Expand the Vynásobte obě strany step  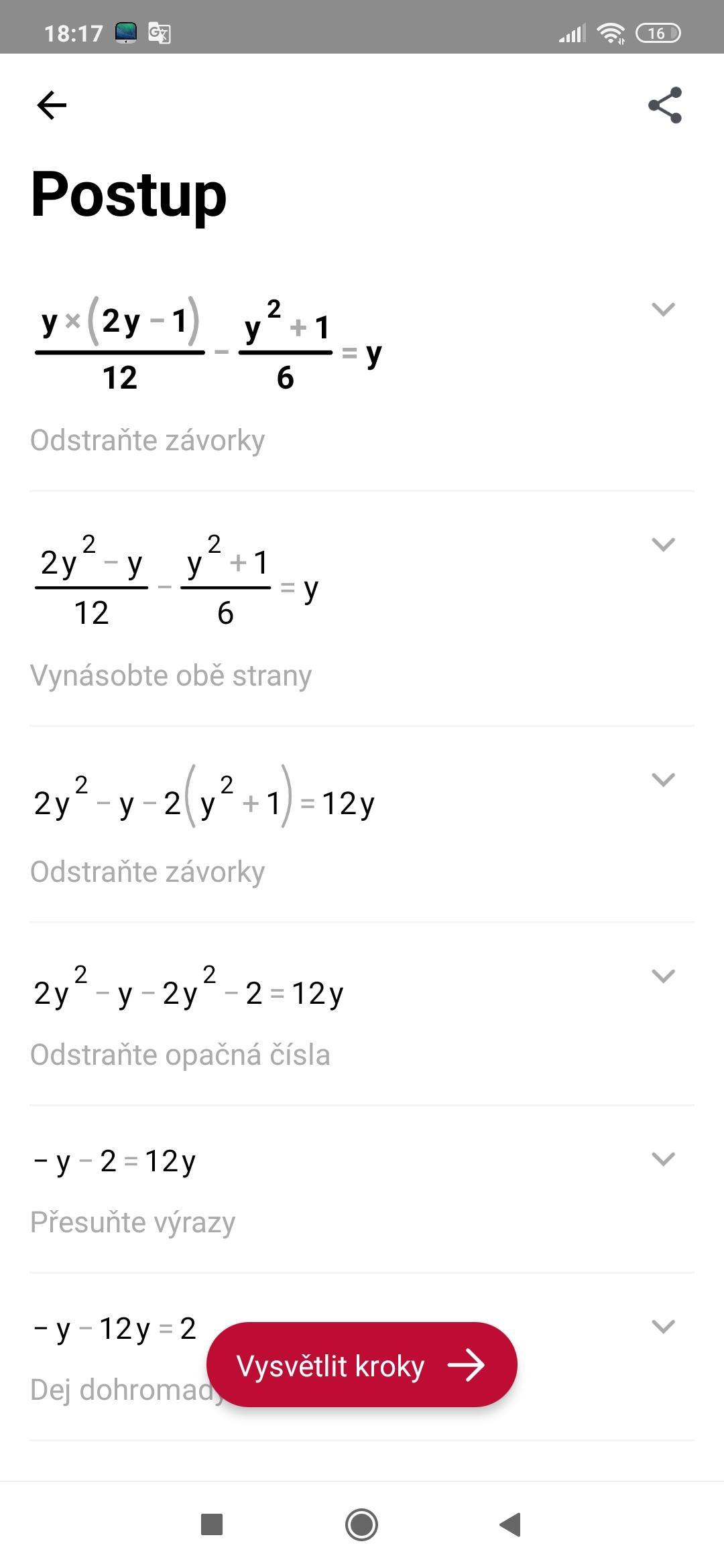coord(663,545)
